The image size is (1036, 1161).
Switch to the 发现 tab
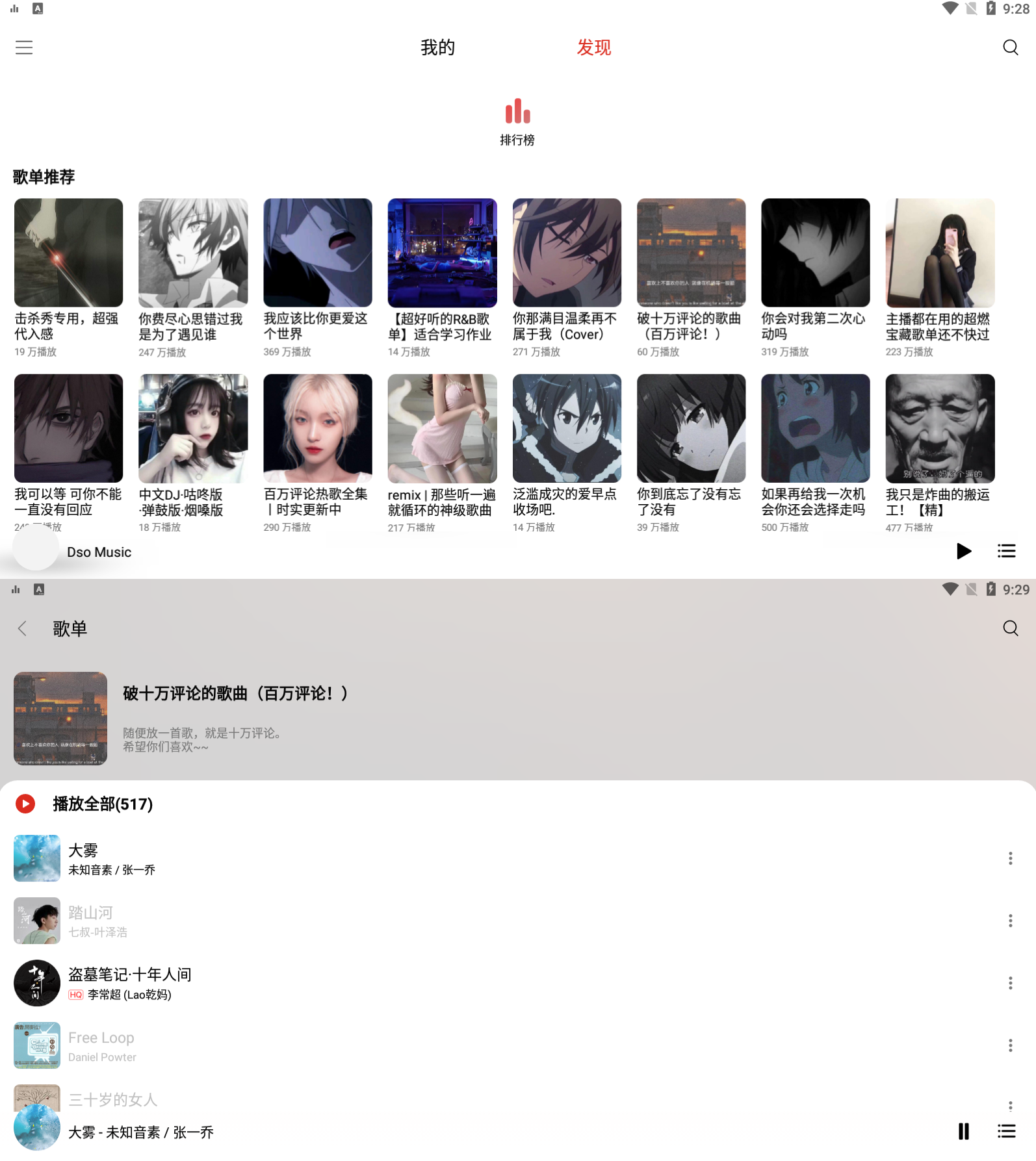pyautogui.click(x=593, y=47)
